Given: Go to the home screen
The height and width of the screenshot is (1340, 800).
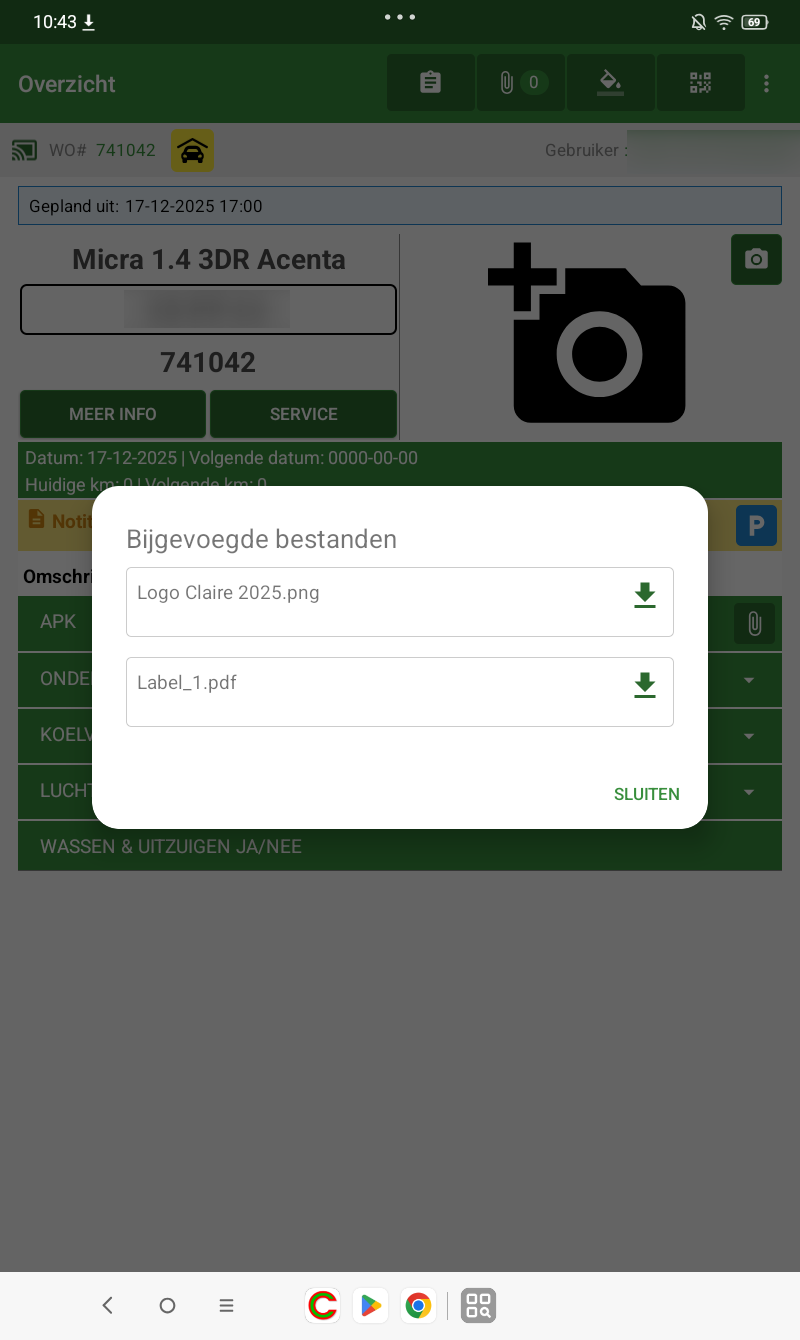Looking at the screenshot, I should (167, 1305).
